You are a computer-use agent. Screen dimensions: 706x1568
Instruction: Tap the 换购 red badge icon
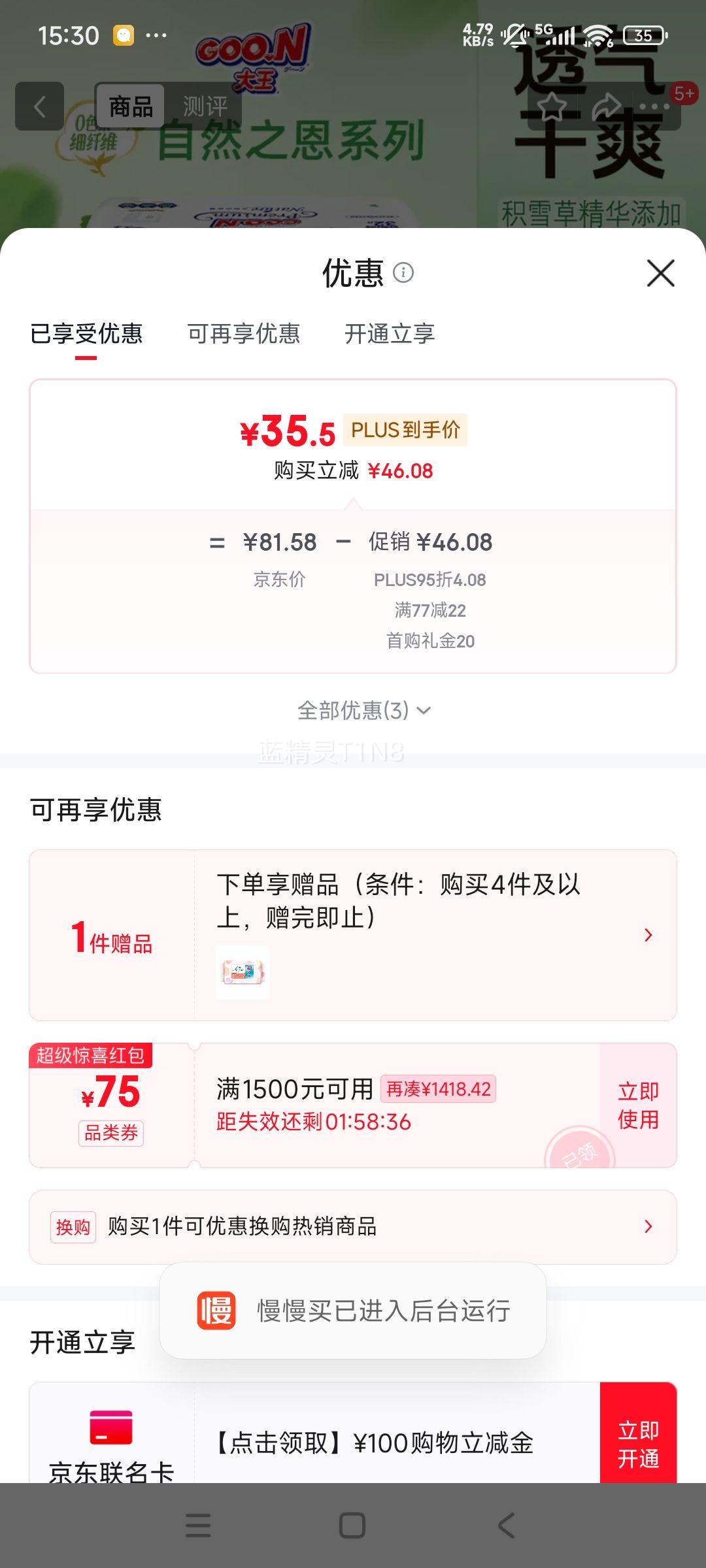tap(73, 1226)
